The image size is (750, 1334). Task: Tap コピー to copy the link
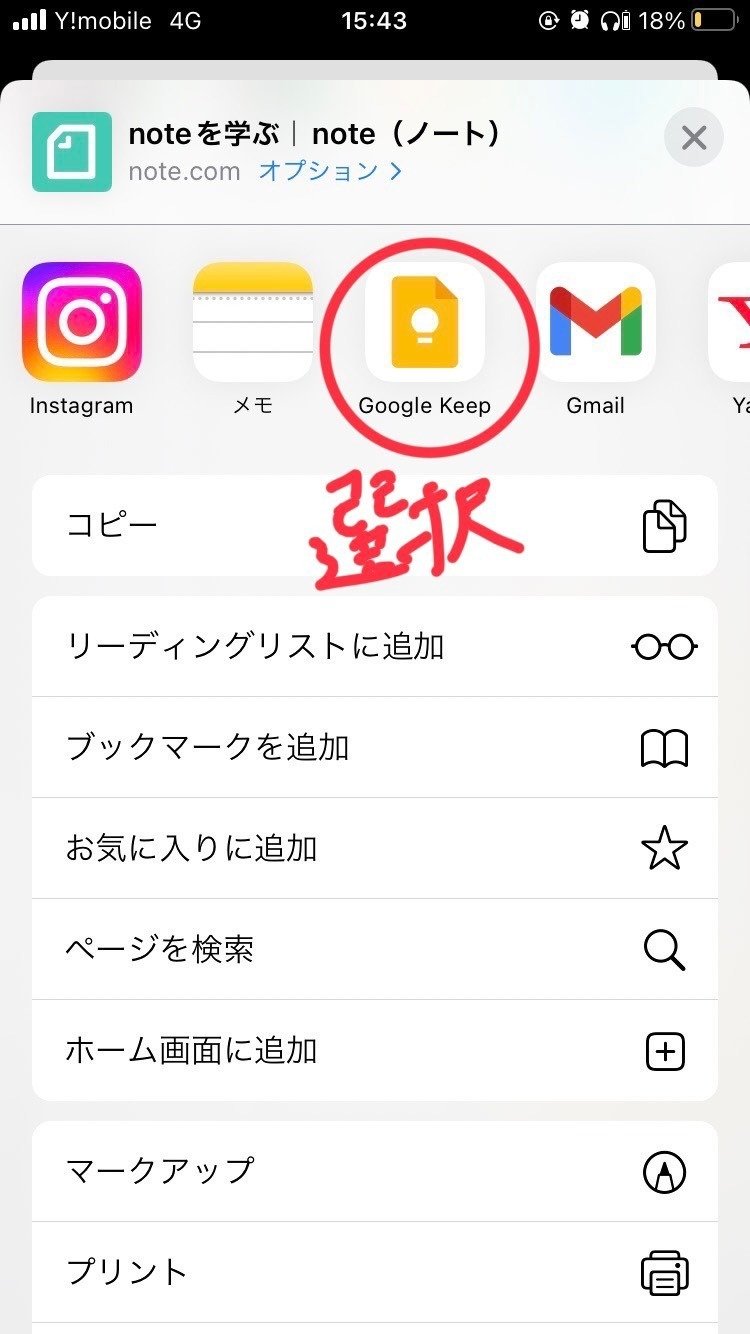click(375, 526)
